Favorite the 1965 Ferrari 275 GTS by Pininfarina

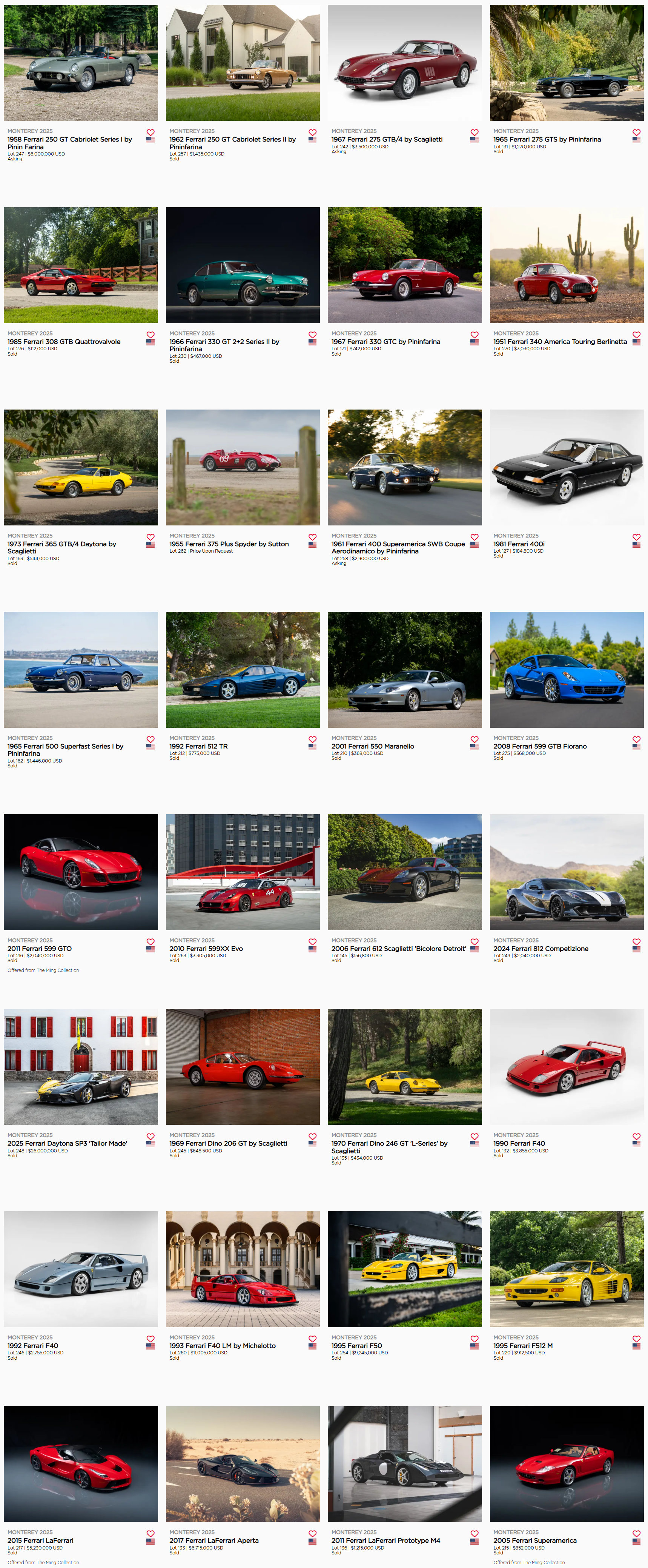tap(636, 132)
